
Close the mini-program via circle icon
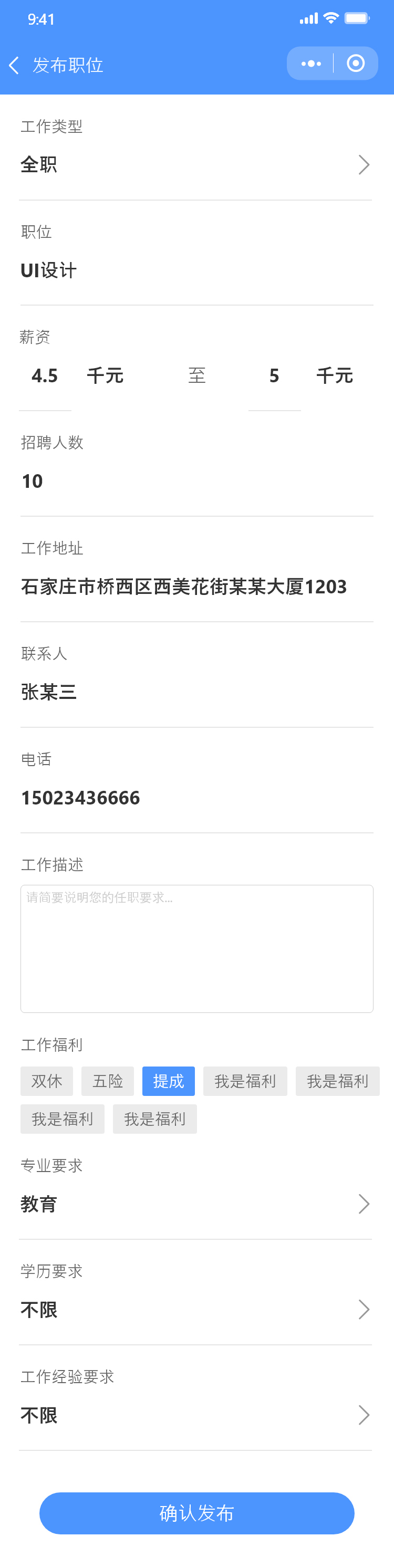[x=356, y=64]
